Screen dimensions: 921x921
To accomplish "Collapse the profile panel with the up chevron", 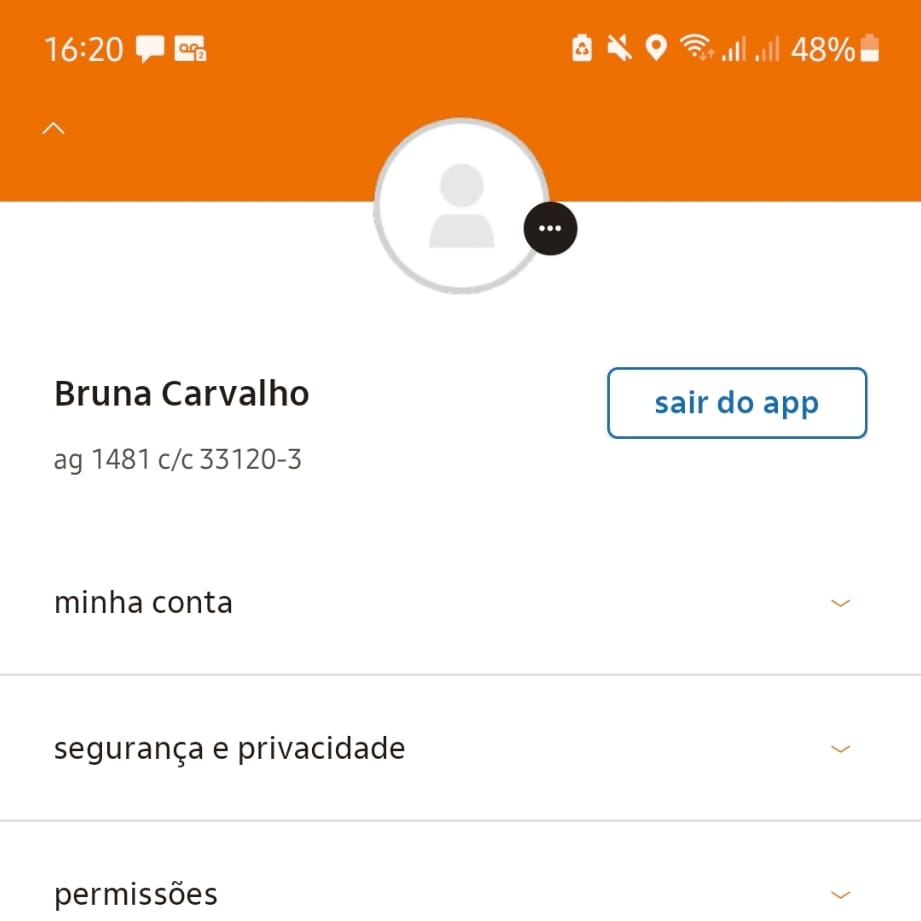I will point(55,128).
